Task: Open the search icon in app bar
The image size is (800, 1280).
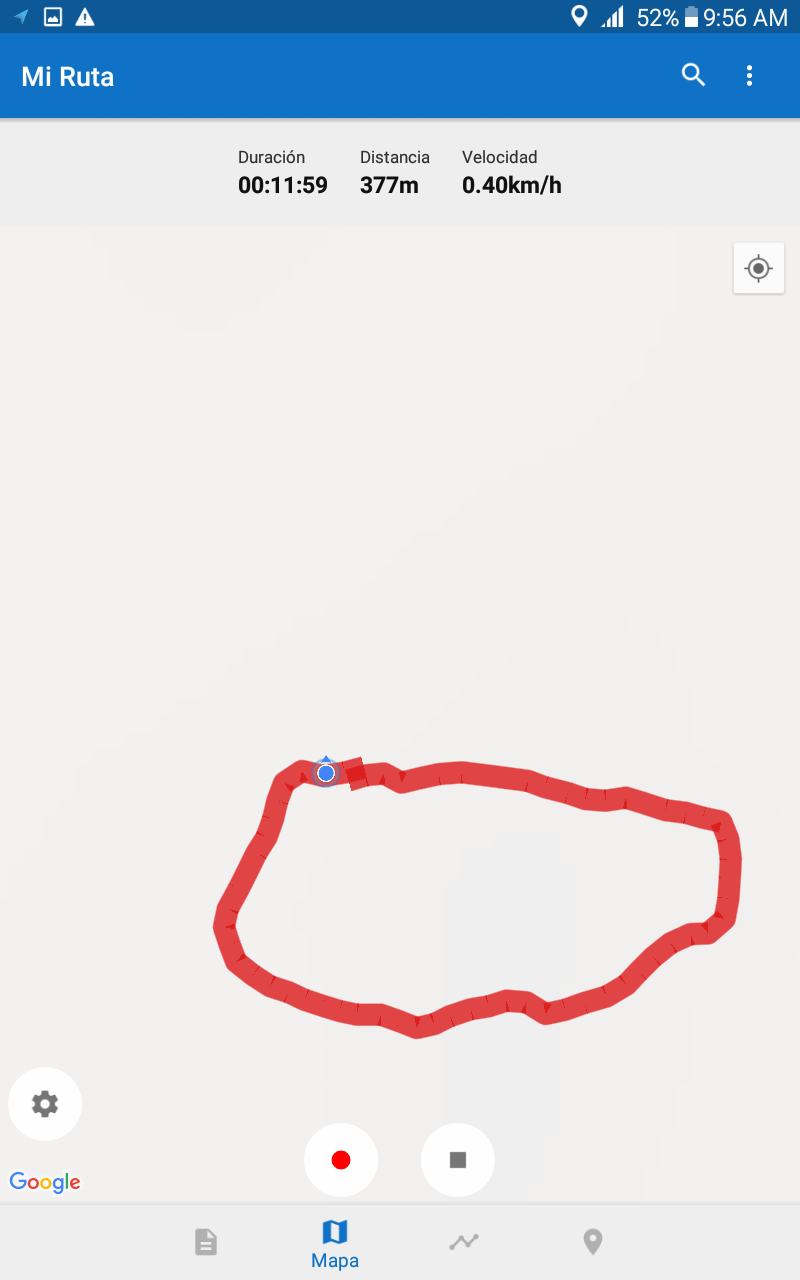Action: pyautogui.click(x=693, y=75)
